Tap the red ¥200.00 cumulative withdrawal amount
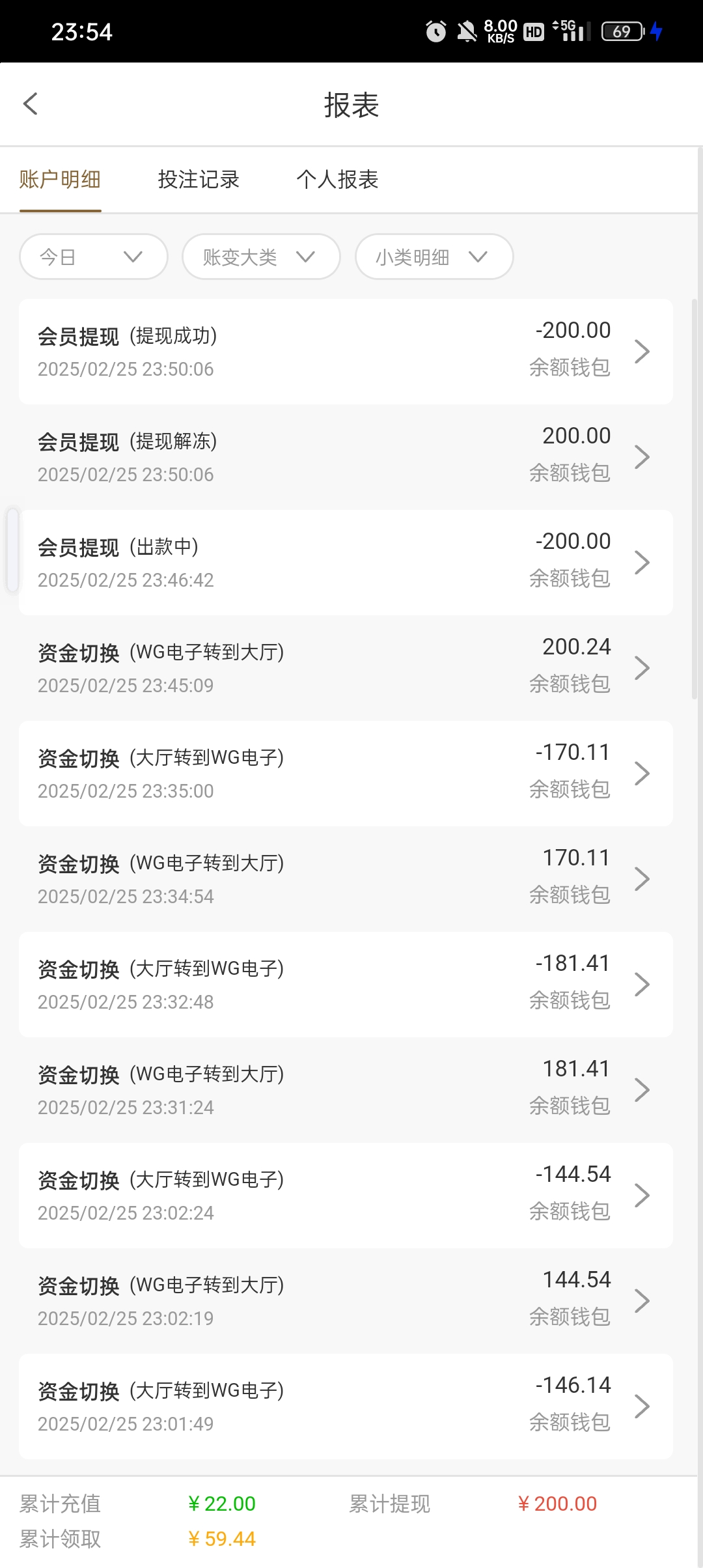 coord(557,1504)
